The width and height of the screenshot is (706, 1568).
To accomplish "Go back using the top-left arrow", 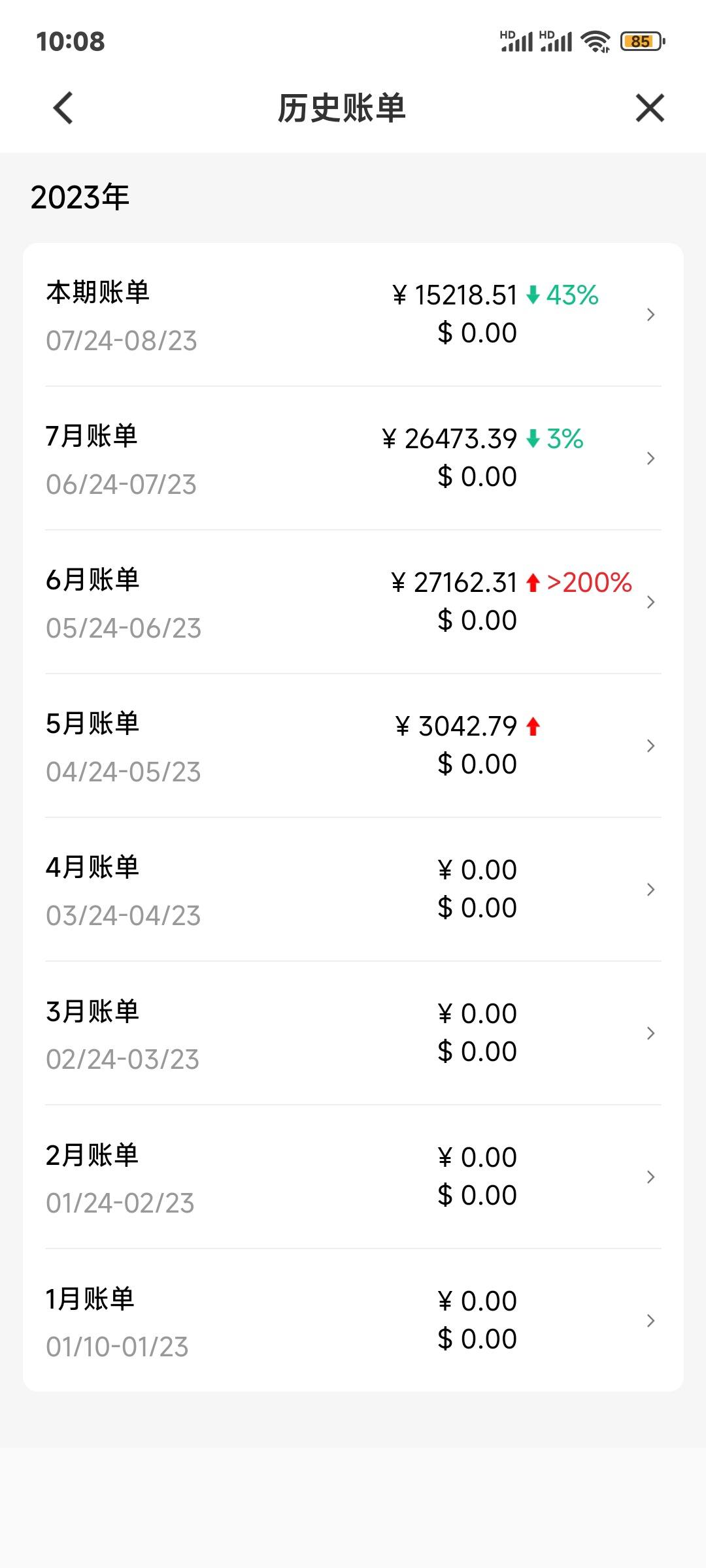I will click(x=63, y=108).
